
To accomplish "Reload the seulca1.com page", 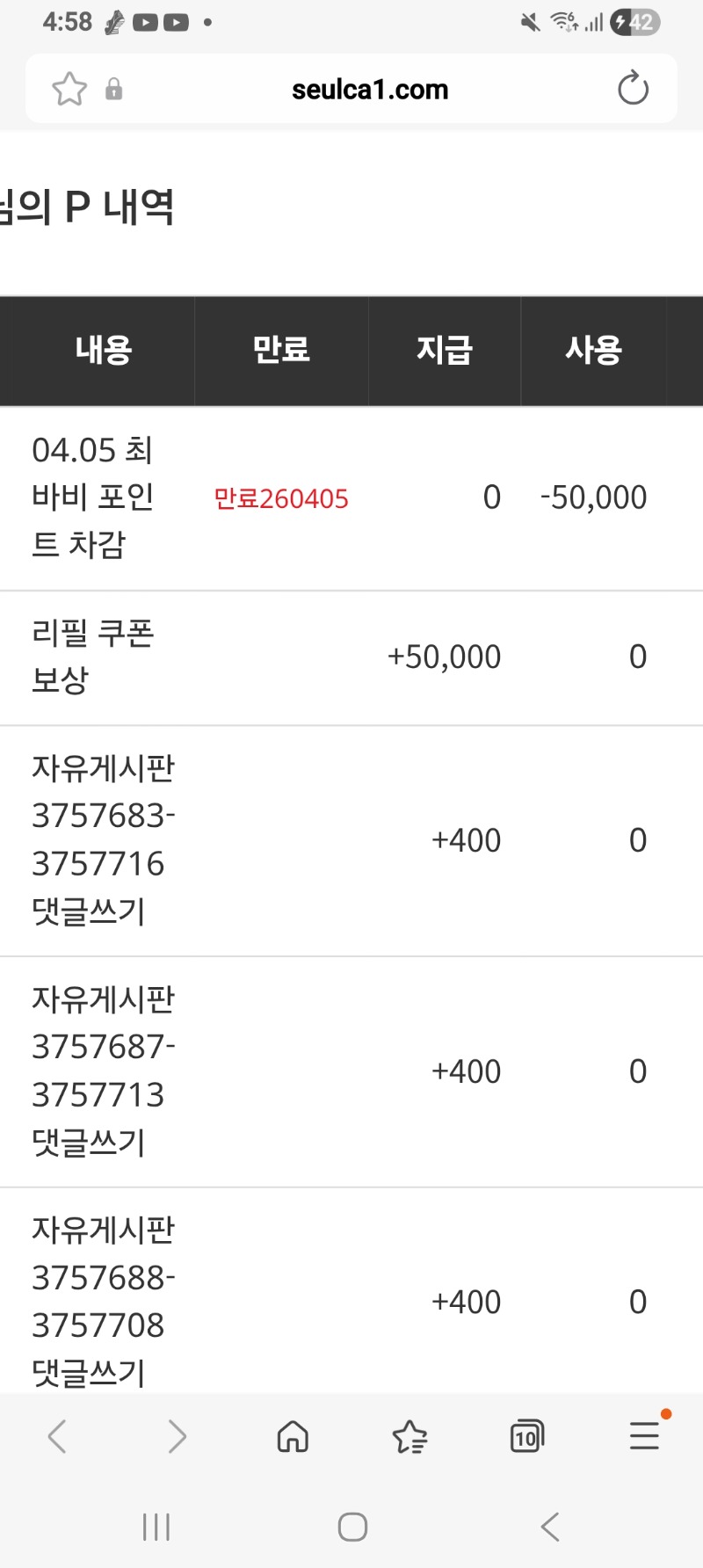I will coord(633,89).
